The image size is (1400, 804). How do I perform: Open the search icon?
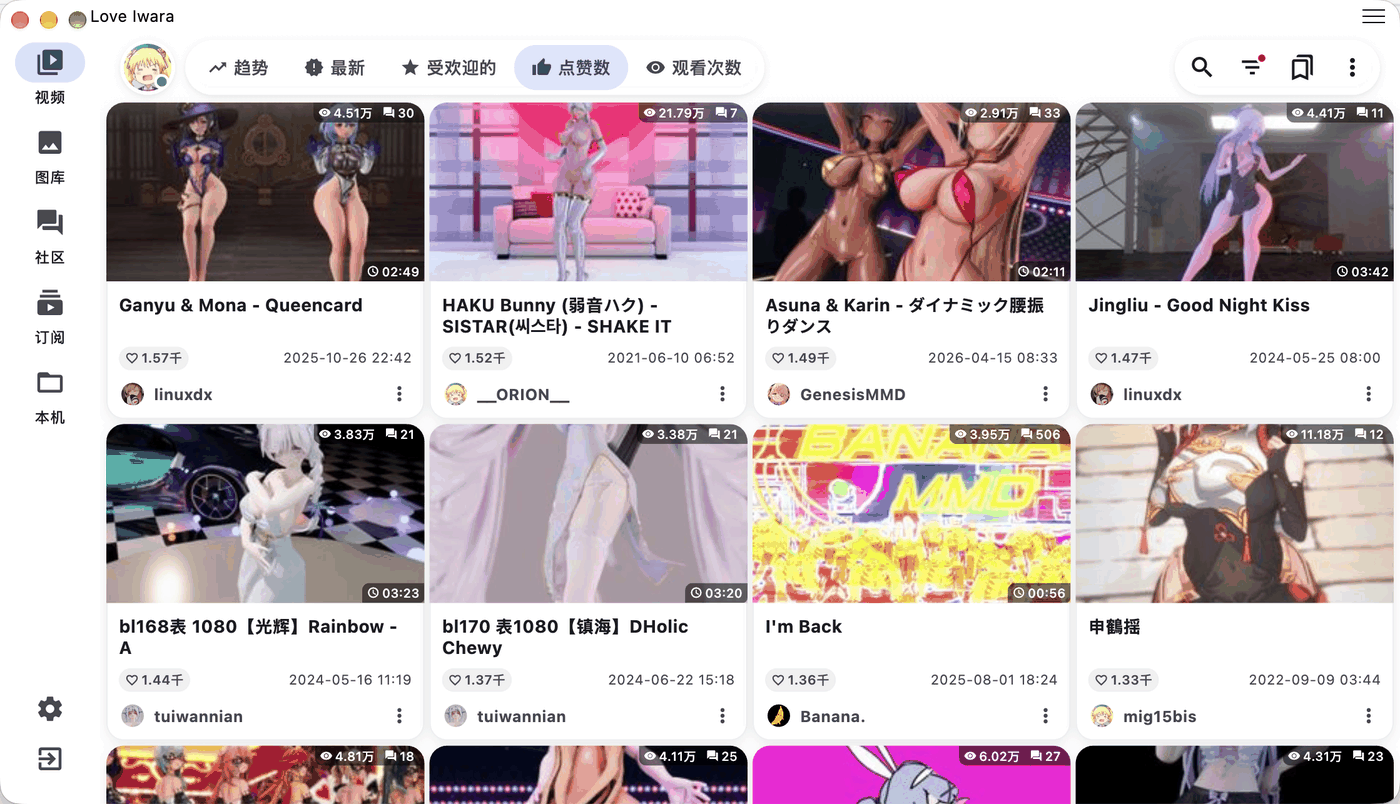(x=1202, y=67)
